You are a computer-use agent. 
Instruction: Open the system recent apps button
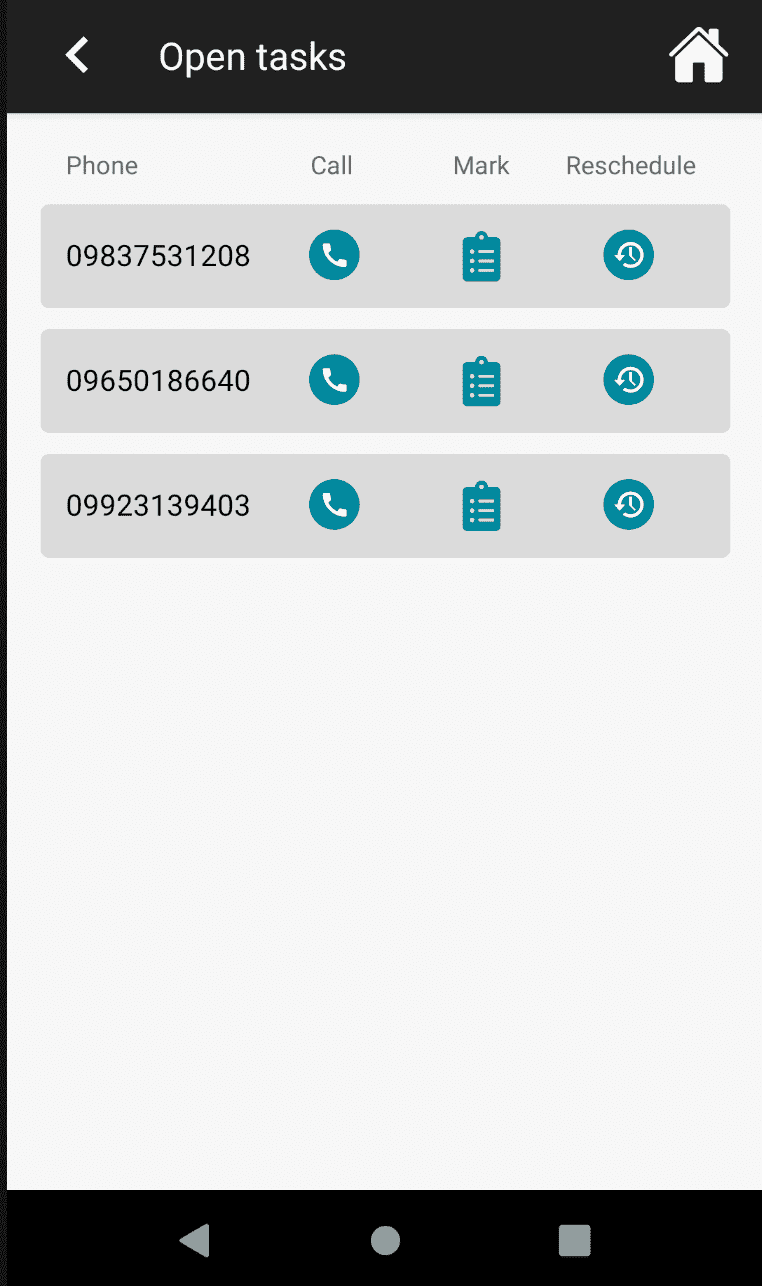(574, 1240)
